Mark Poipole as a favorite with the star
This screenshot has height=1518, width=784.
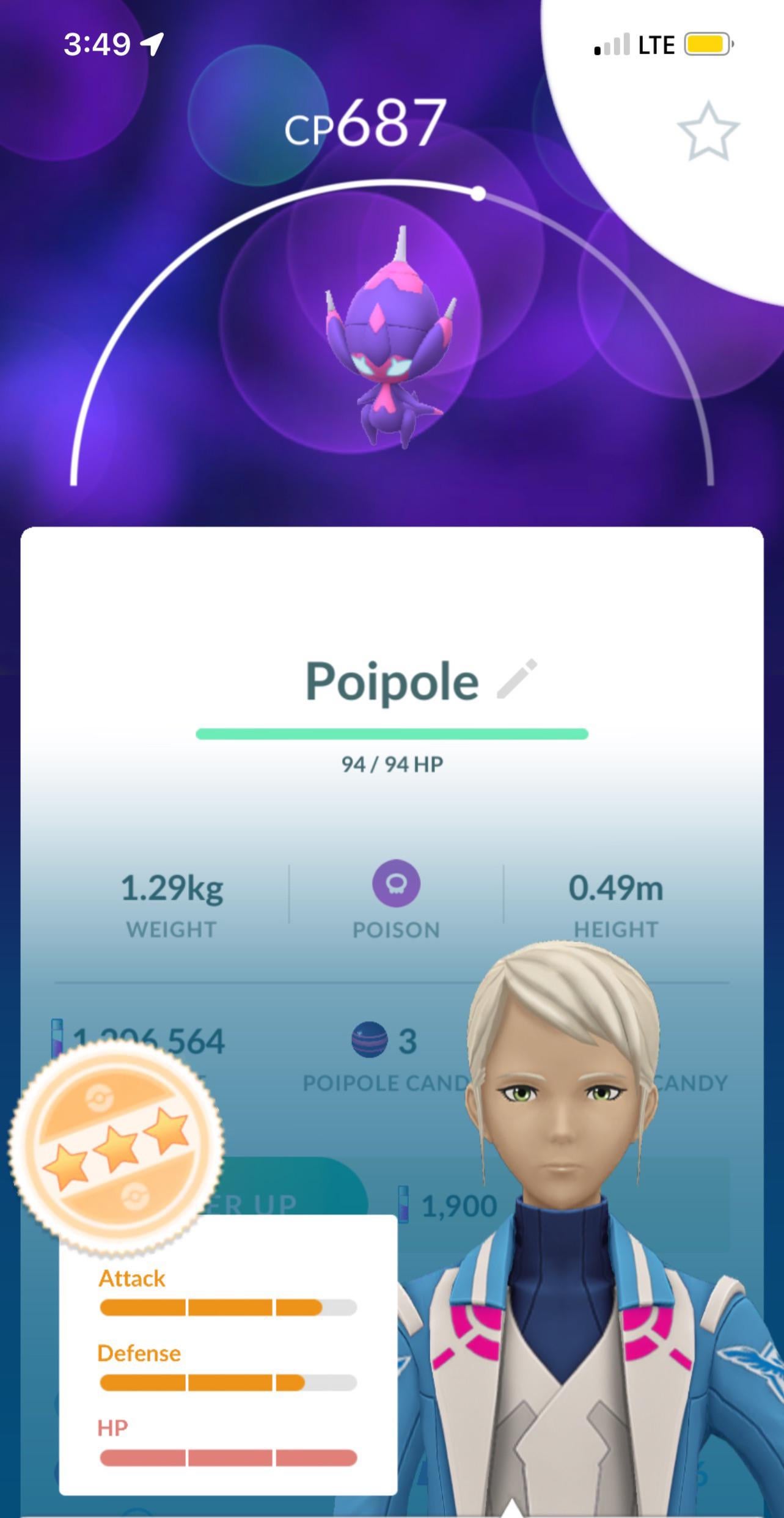pyautogui.click(x=708, y=132)
